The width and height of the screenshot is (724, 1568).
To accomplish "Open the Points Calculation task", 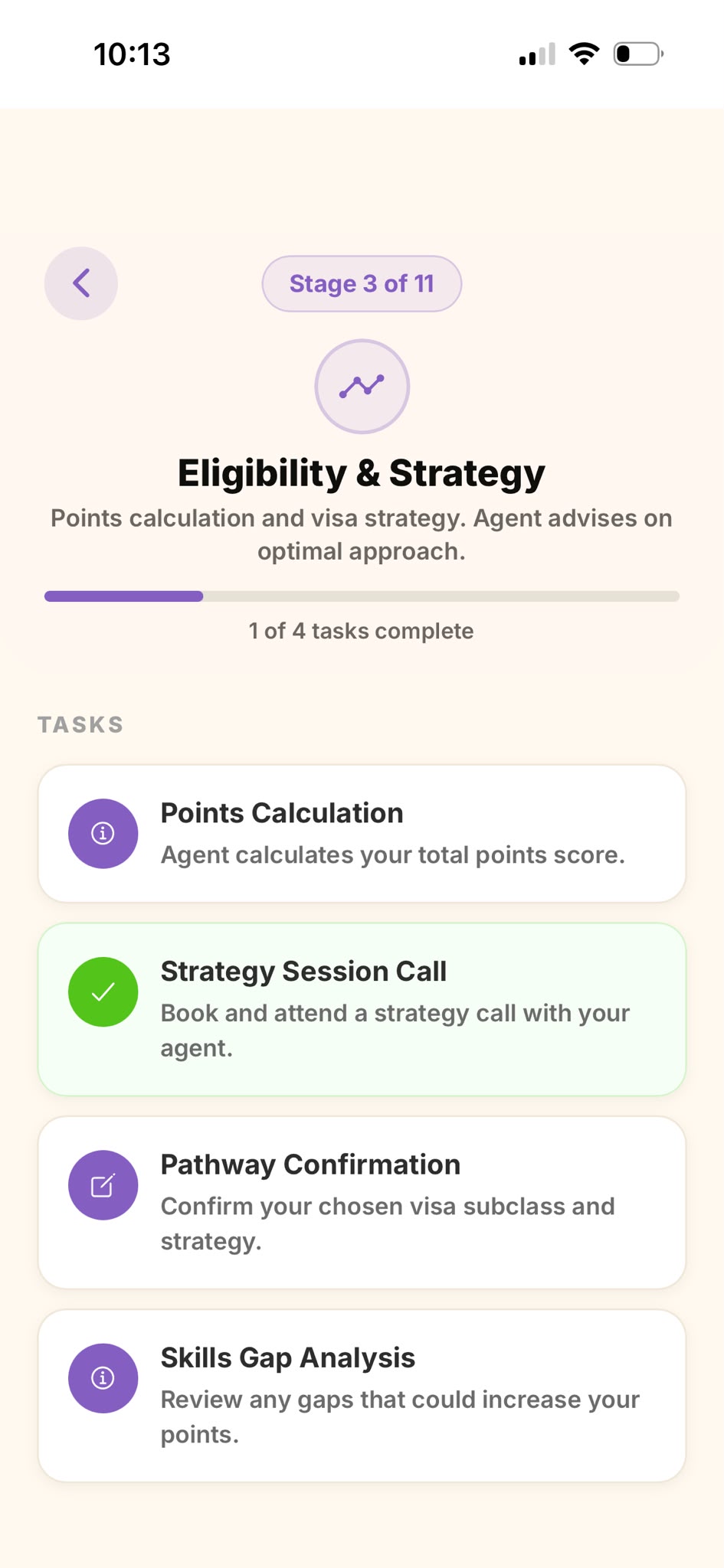I will pos(362,834).
